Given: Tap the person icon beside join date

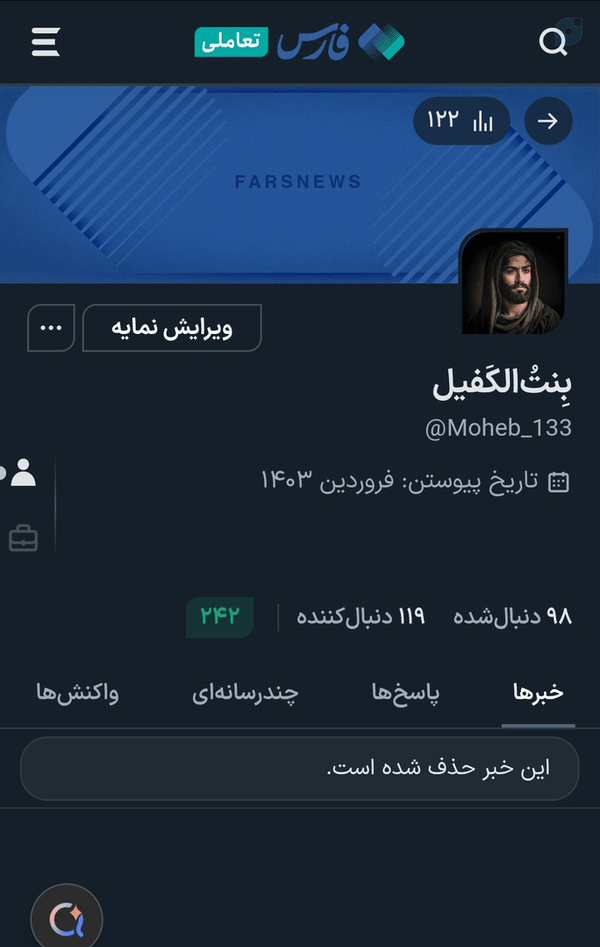Looking at the screenshot, I should coord(23,472).
